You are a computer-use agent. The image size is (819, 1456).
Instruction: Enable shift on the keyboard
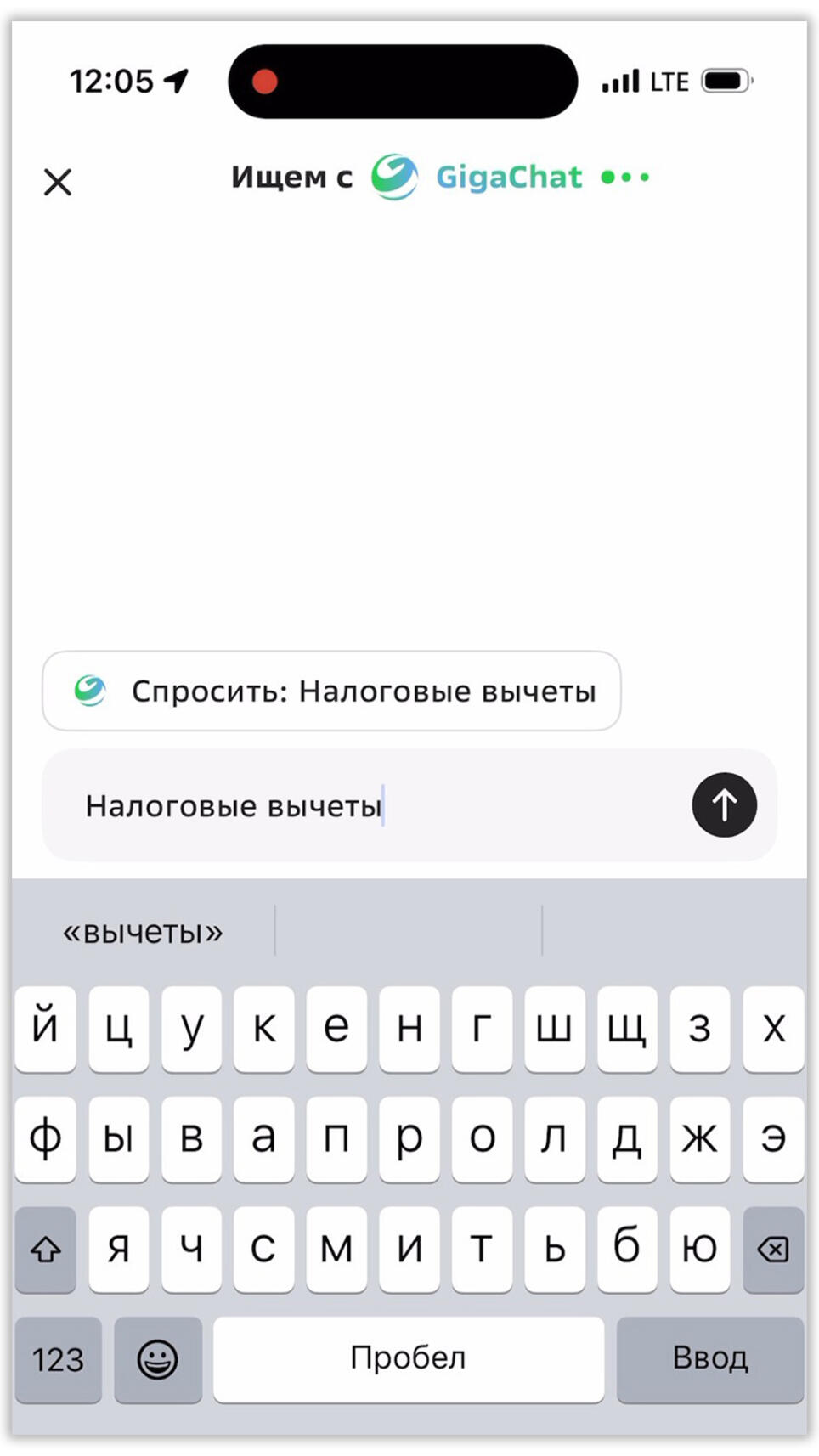[46, 1249]
